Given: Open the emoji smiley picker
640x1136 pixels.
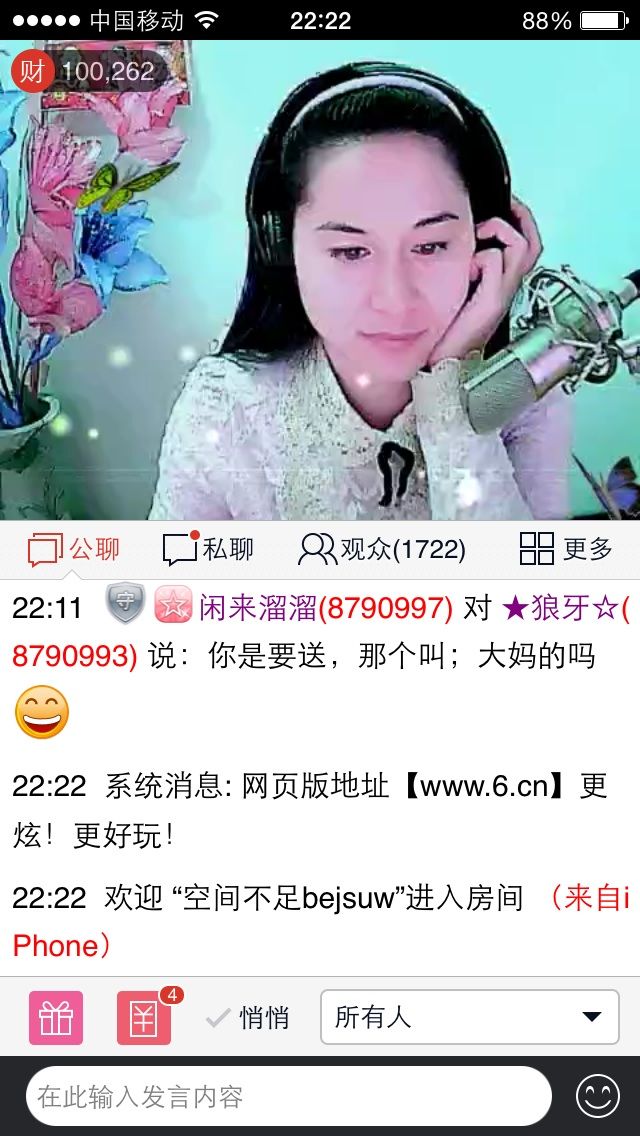Looking at the screenshot, I should point(598,1096).
